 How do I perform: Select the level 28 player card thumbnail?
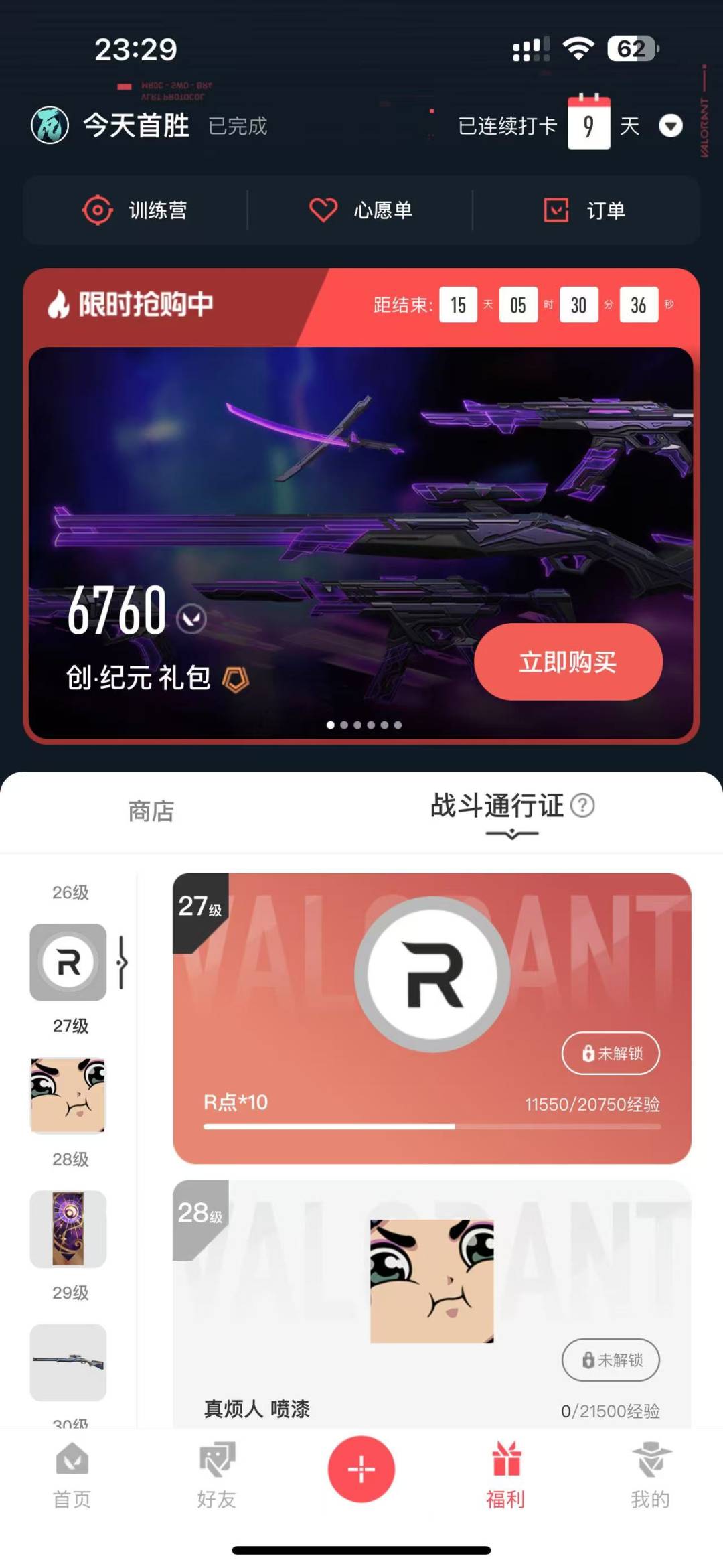tap(68, 1228)
